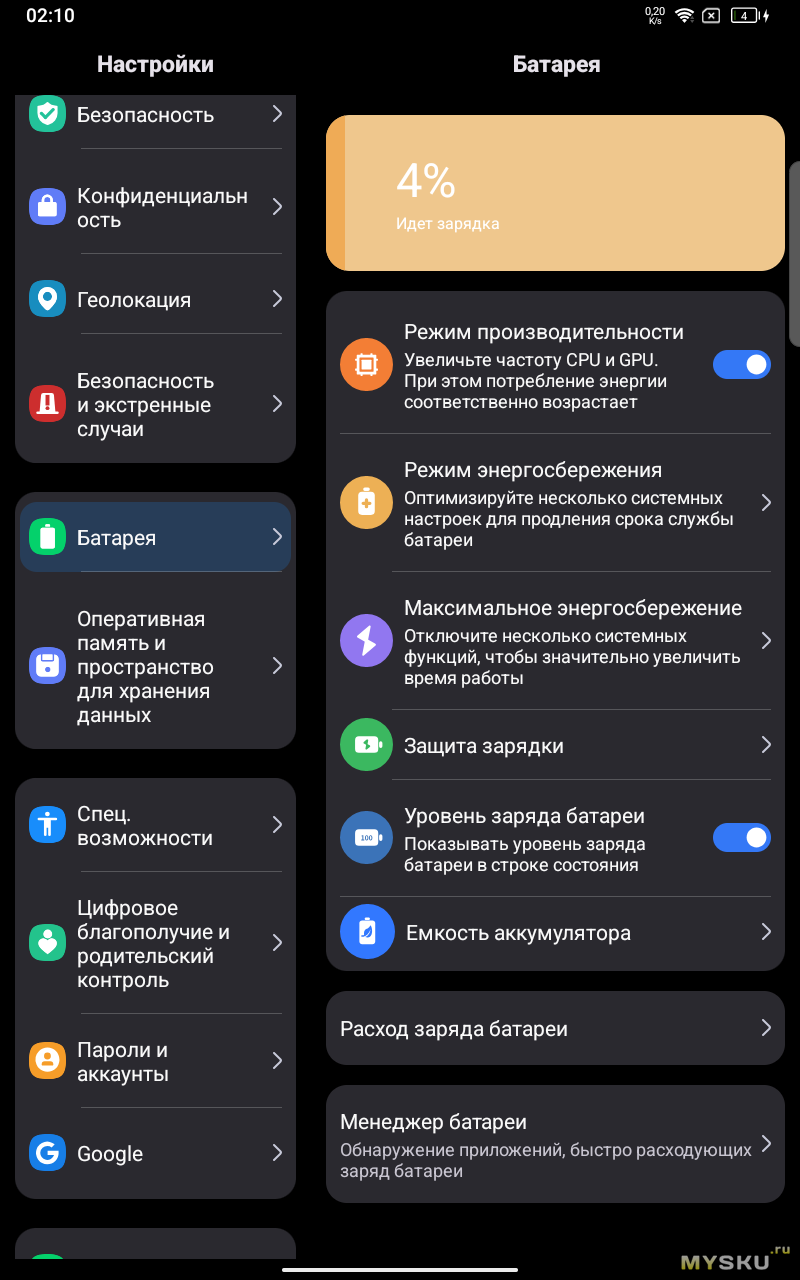Screen dimensions: 800x1280
Task: Select Батарея in the settings list
Action: coord(155,538)
